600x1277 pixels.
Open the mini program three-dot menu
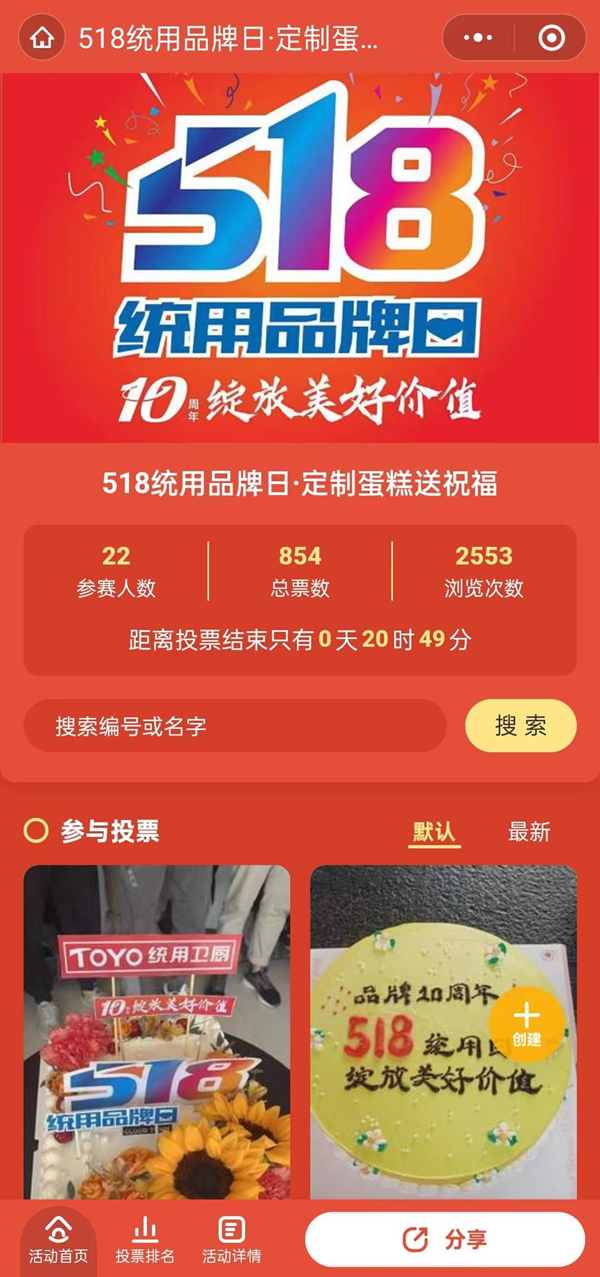point(478,39)
